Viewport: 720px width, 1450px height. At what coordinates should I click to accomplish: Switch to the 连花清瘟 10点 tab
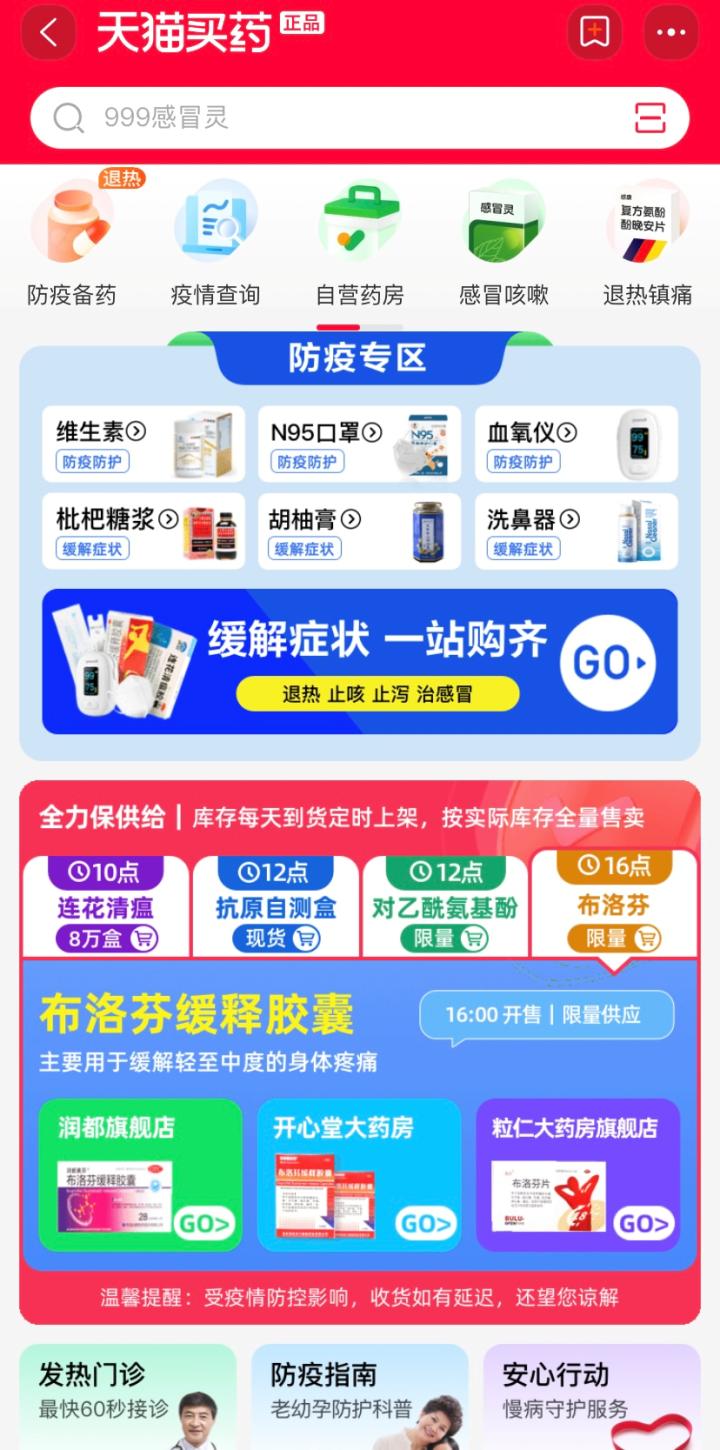click(x=105, y=905)
